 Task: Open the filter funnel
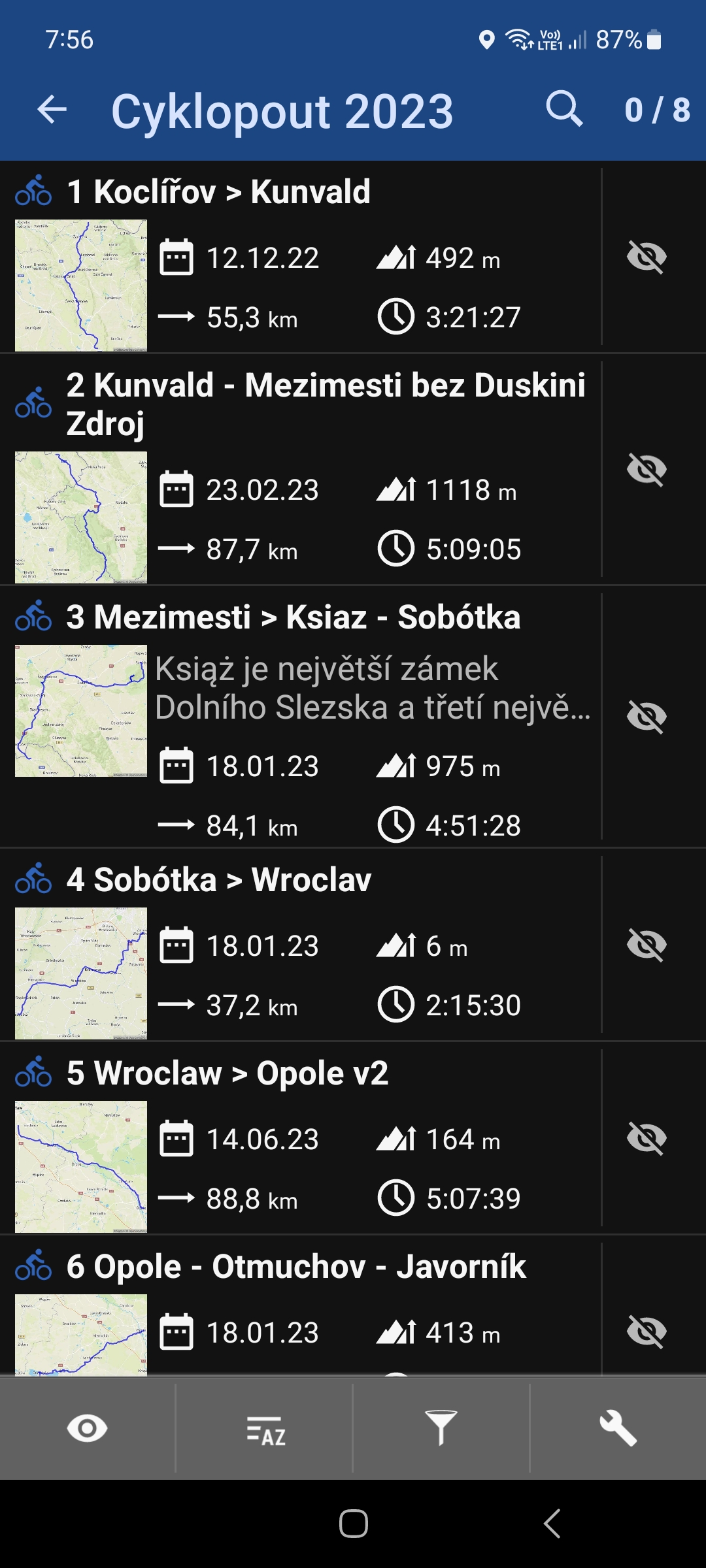click(441, 1428)
